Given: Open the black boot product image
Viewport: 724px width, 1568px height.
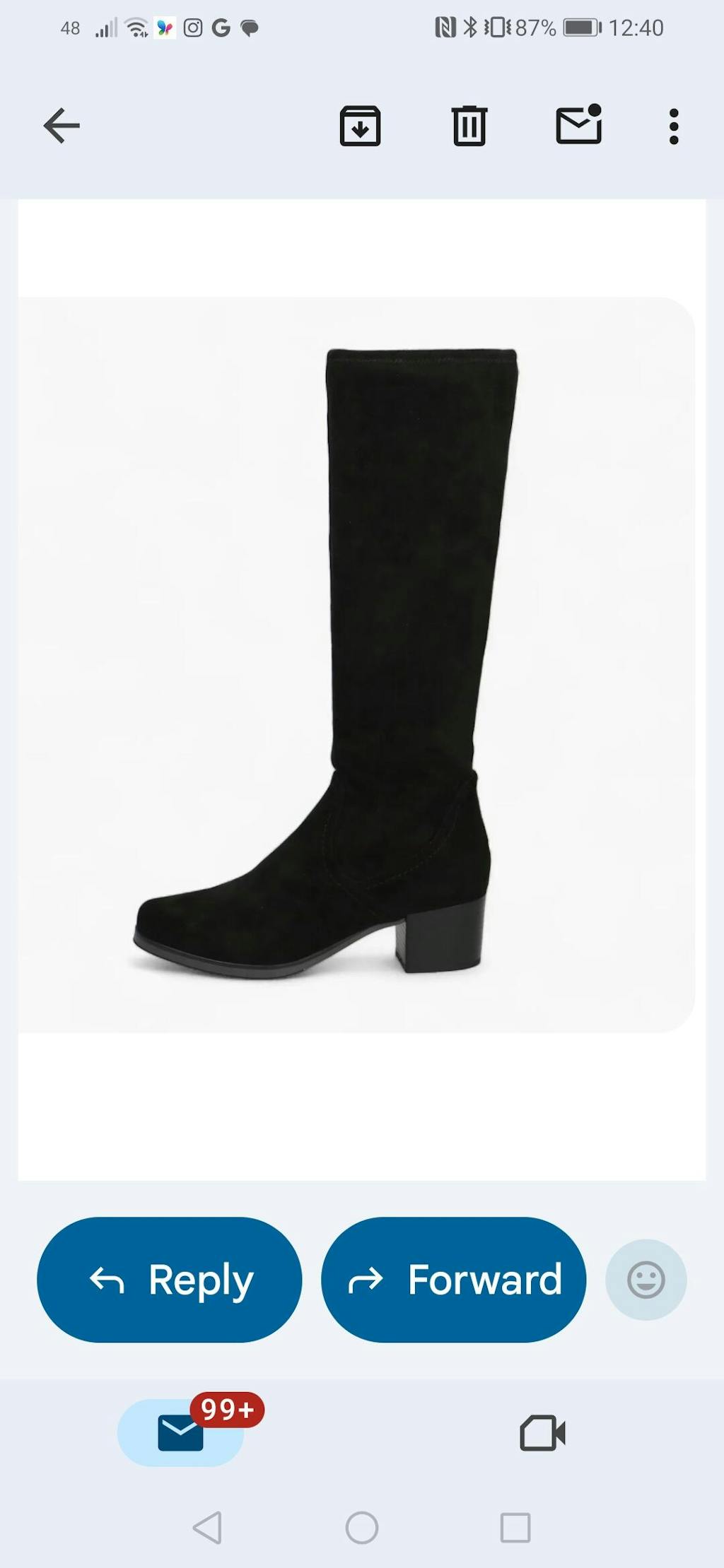Looking at the screenshot, I should (356, 664).
